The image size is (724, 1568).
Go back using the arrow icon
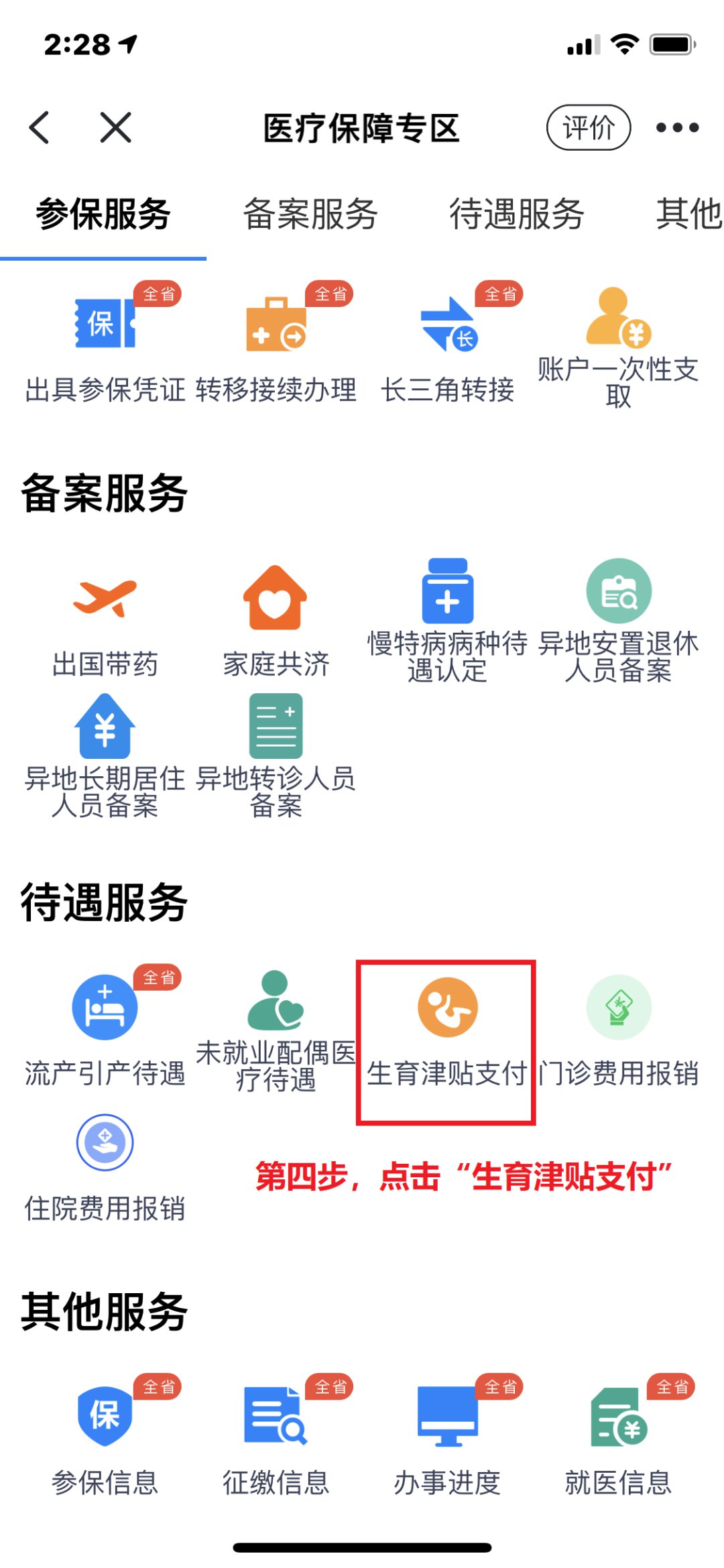[40, 127]
